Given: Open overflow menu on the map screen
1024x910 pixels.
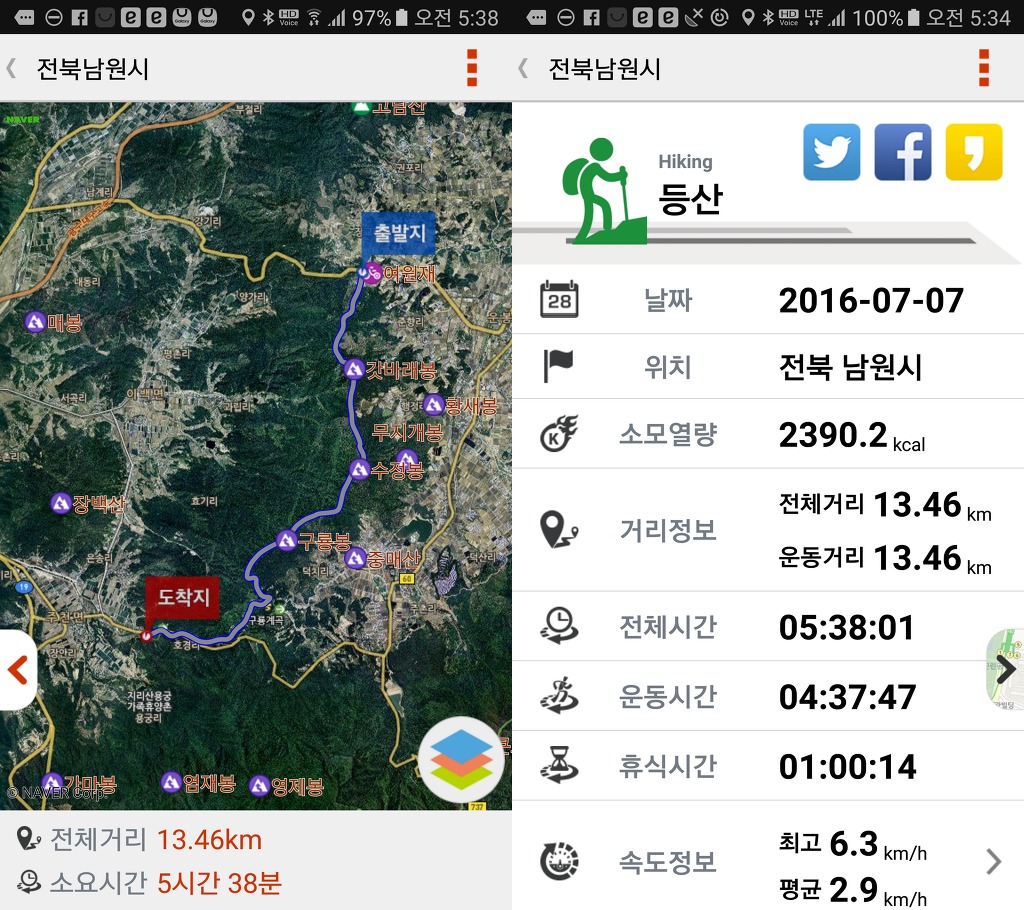Looking at the screenshot, I should coord(472,68).
